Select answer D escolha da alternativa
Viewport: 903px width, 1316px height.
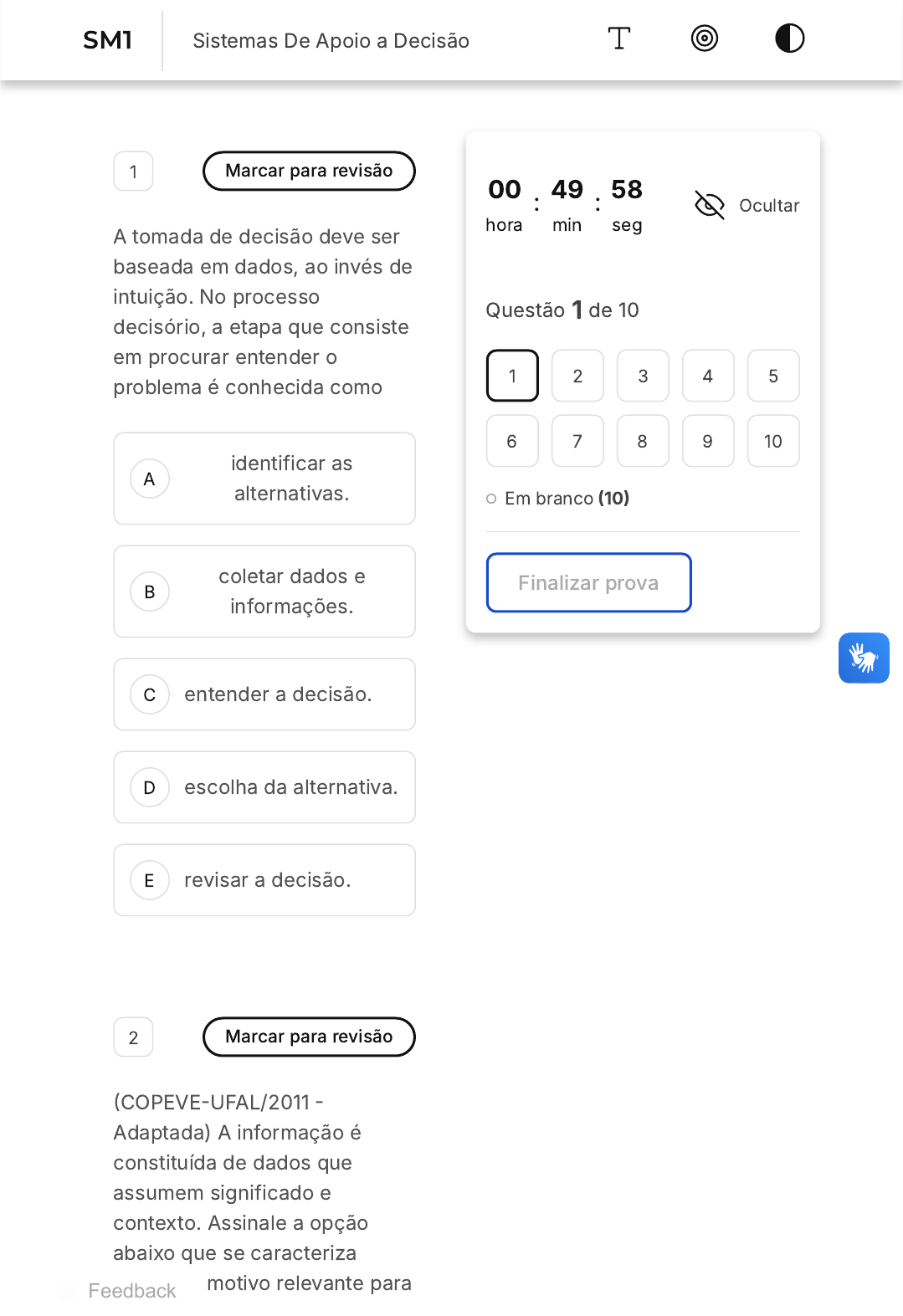264,787
